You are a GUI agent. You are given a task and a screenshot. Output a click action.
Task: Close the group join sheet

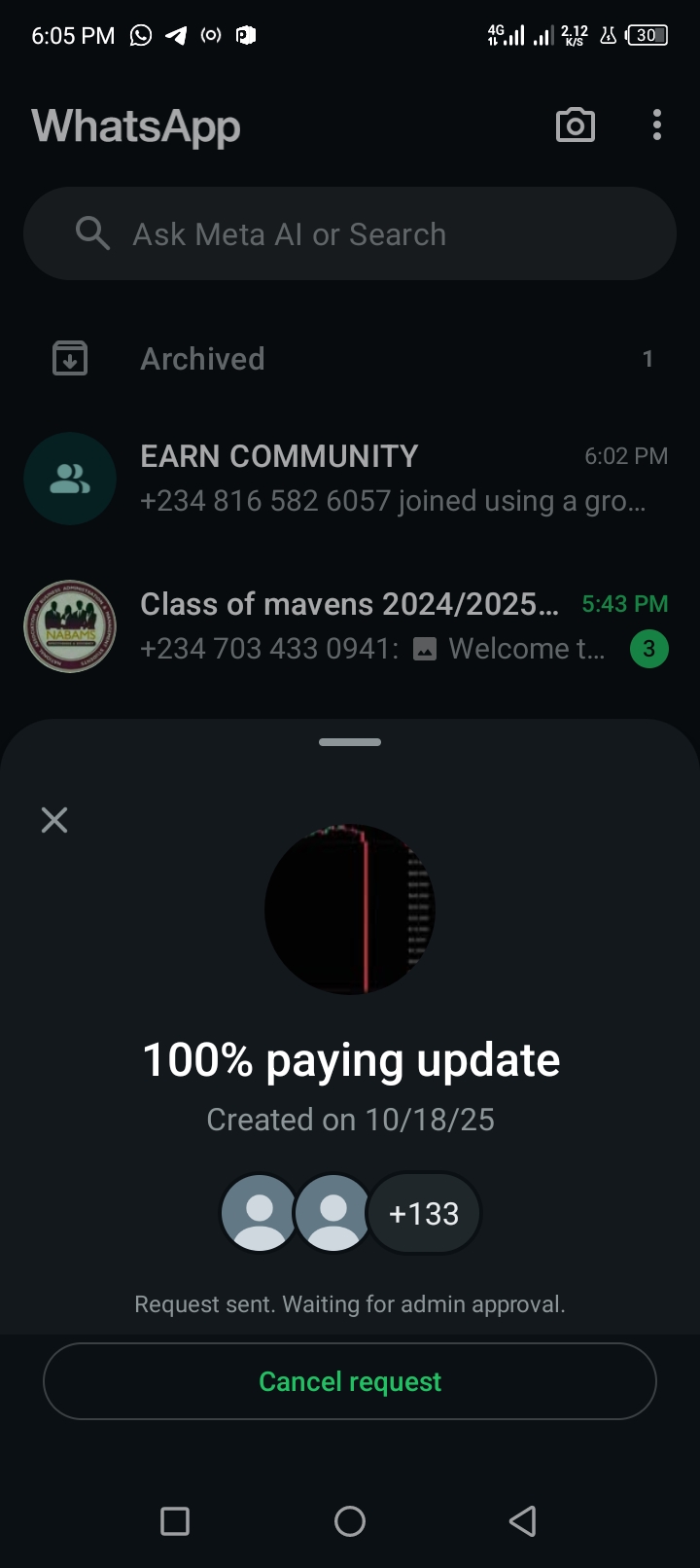click(54, 820)
